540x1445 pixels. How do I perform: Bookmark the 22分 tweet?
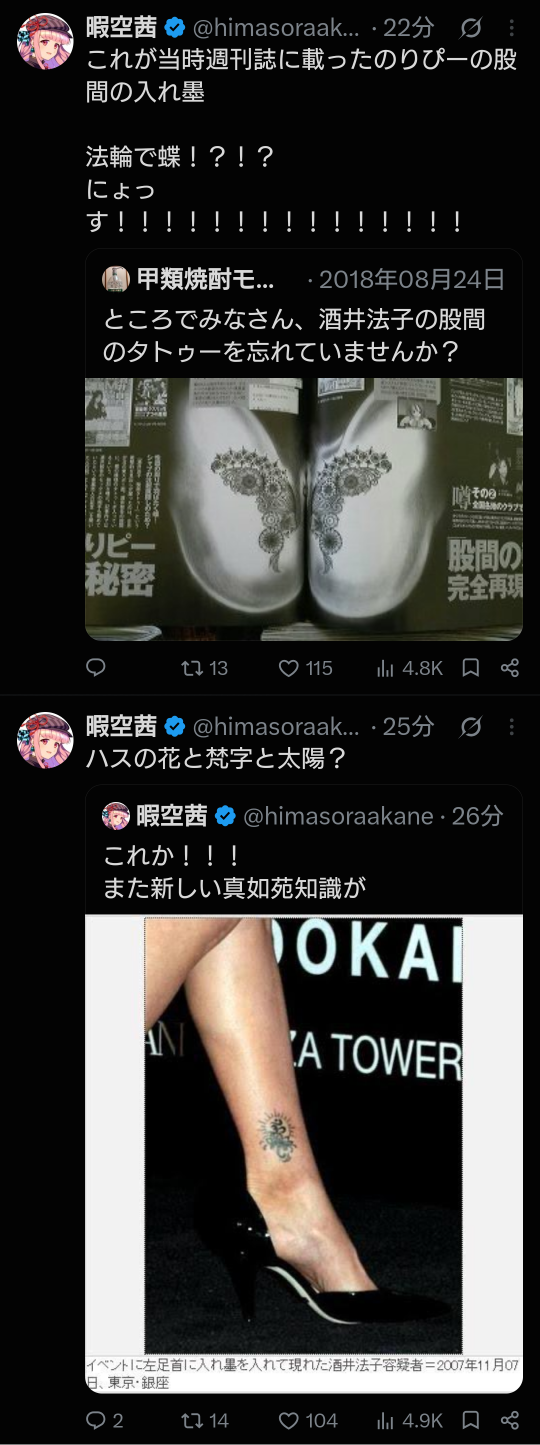click(471, 668)
